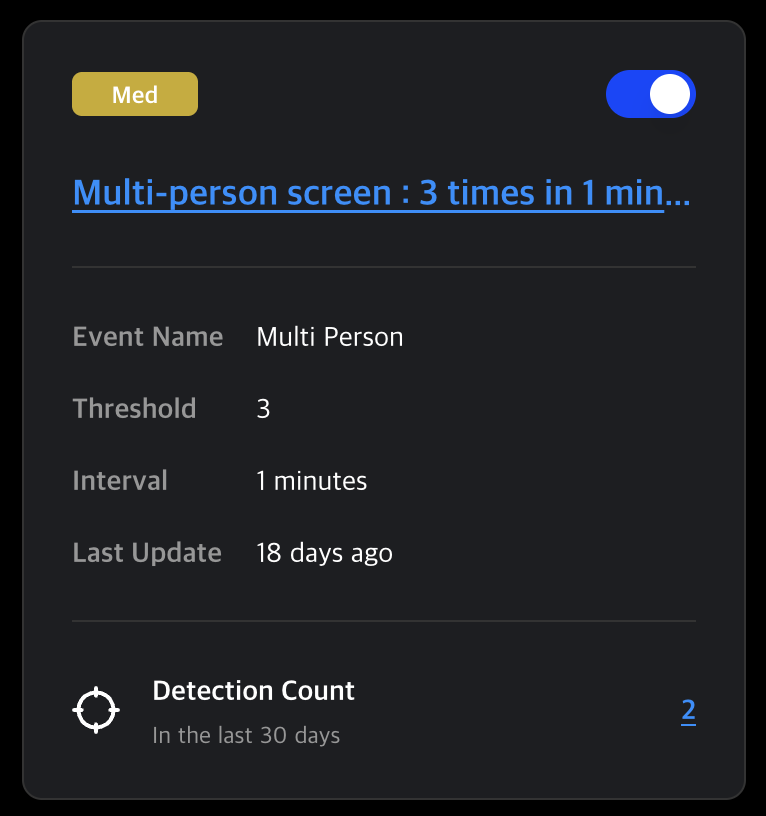The width and height of the screenshot is (766, 816).
Task: Disable the Multi-person screen rule toggle
Action: click(x=650, y=95)
